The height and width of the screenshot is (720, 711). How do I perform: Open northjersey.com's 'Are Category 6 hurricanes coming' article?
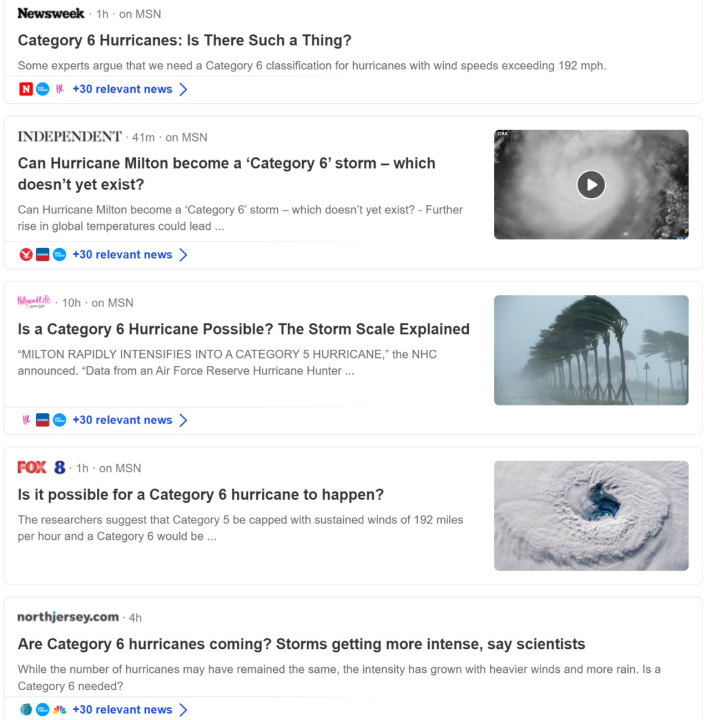pyautogui.click(x=301, y=644)
